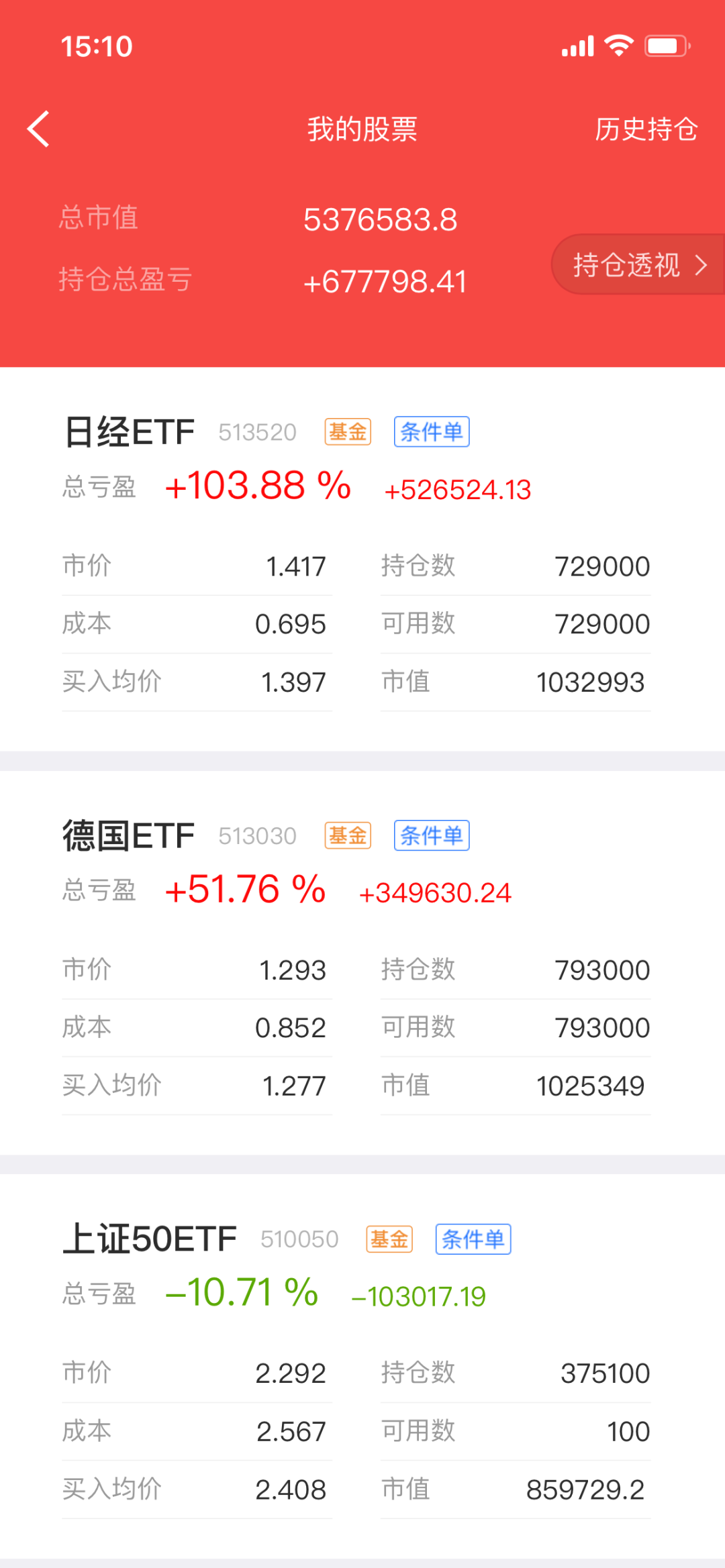This screenshot has height=1568, width=725.
Task: Open 历史持仓 history holdings
Action: coord(646,129)
